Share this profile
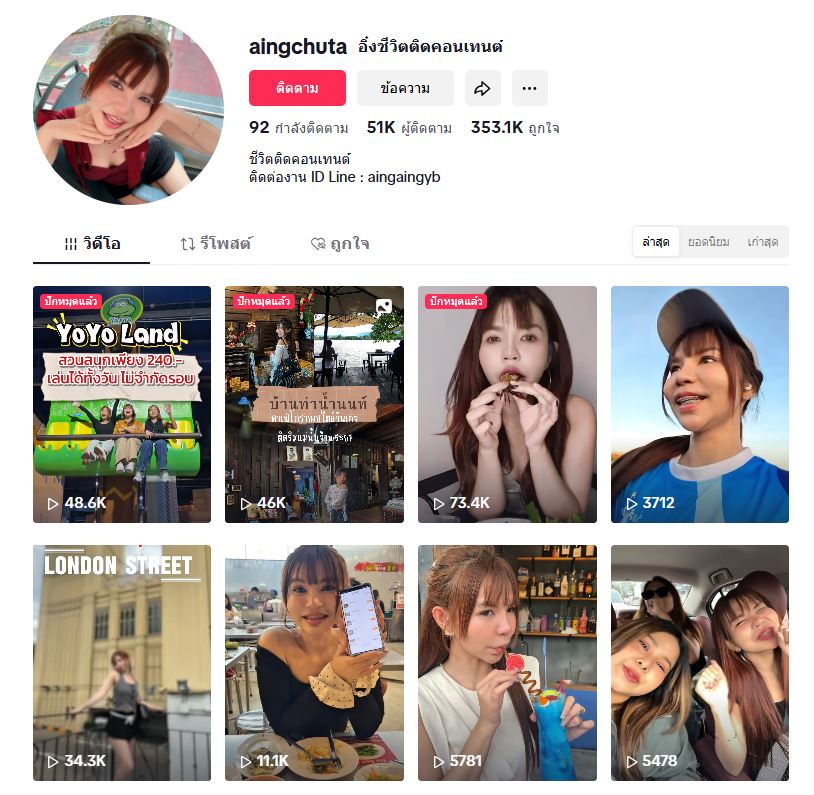The height and width of the screenshot is (795, 814). click(482, 88)
